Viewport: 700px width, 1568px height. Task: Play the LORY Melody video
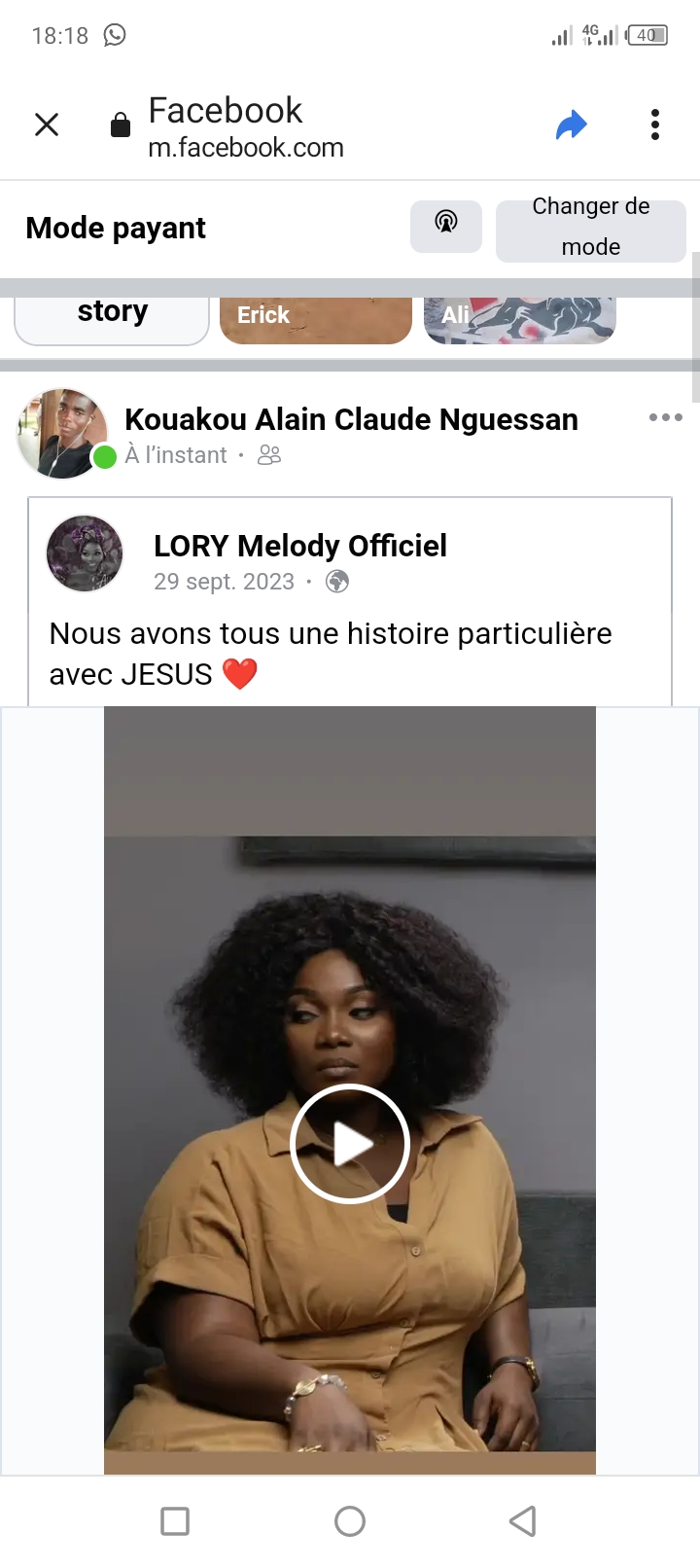pyautogui.click(x=350, y=1144)
